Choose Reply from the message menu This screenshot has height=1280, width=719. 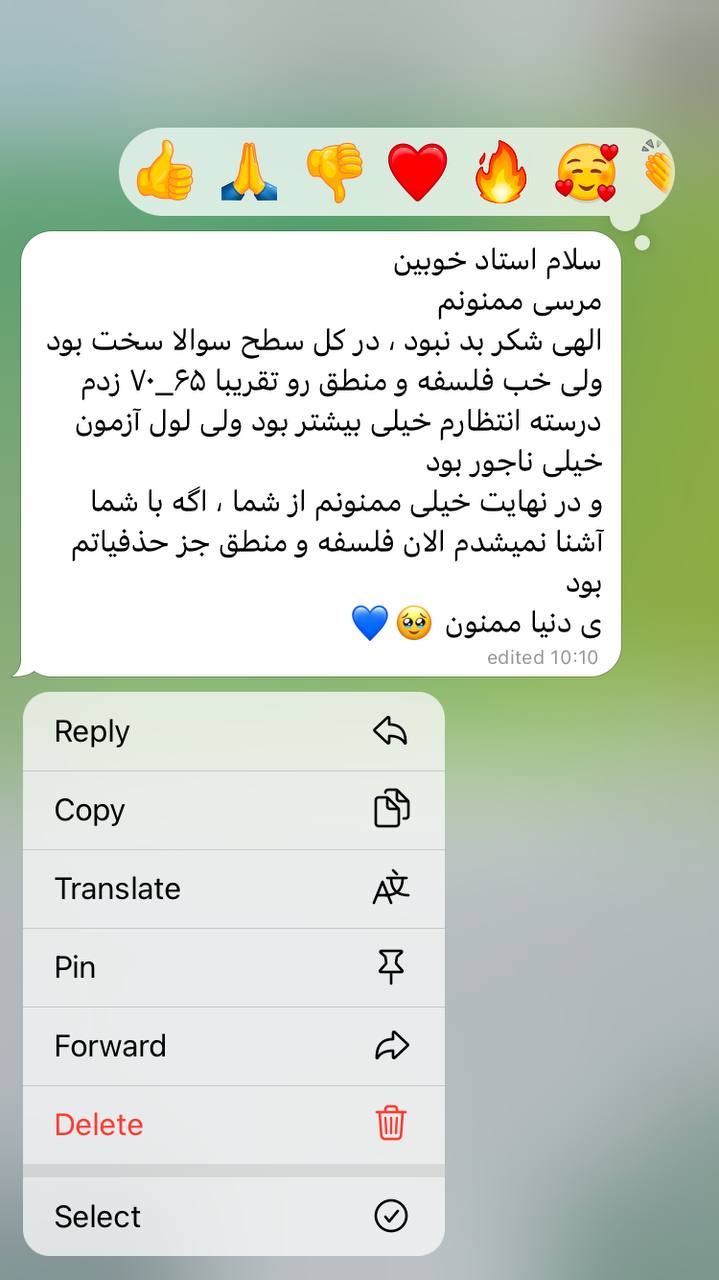[234, 732]
